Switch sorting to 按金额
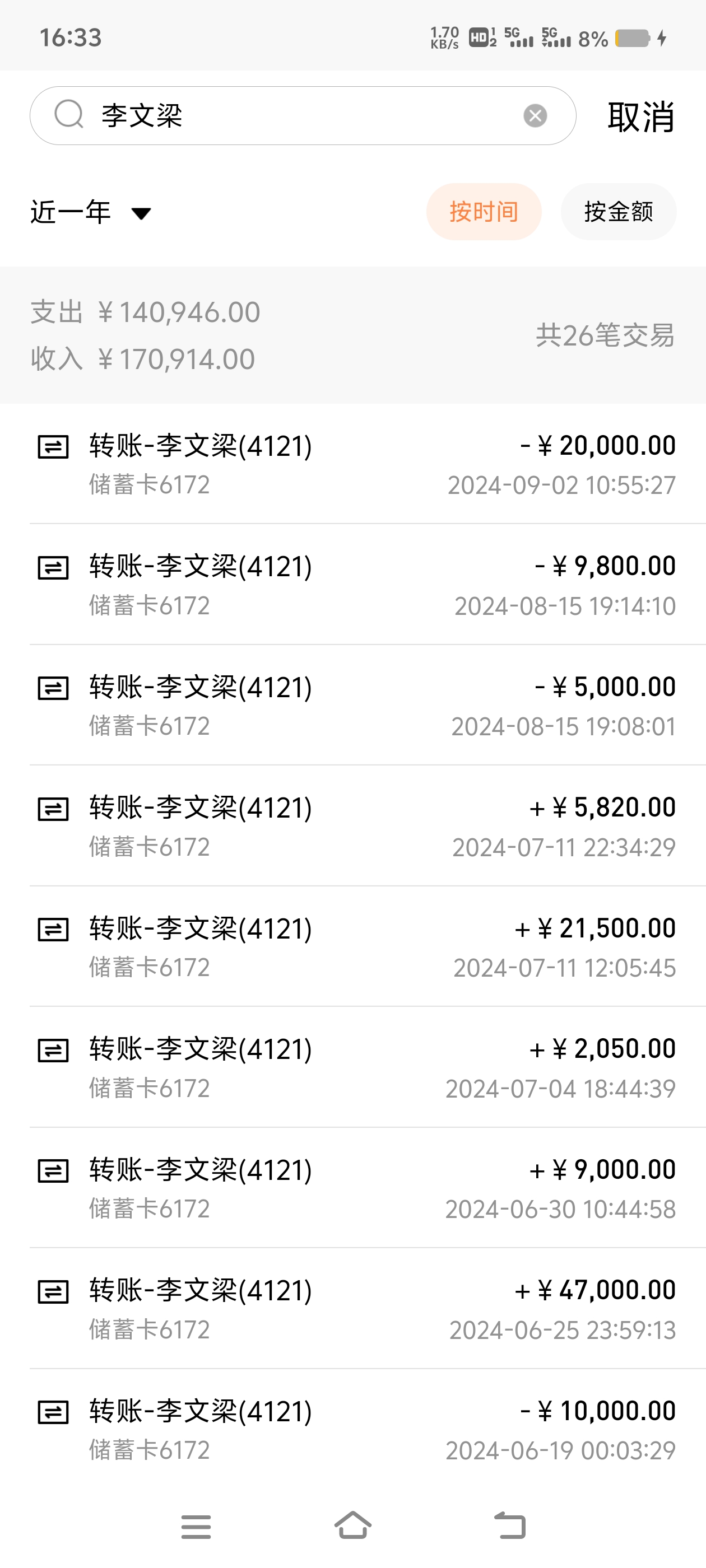 618,212
